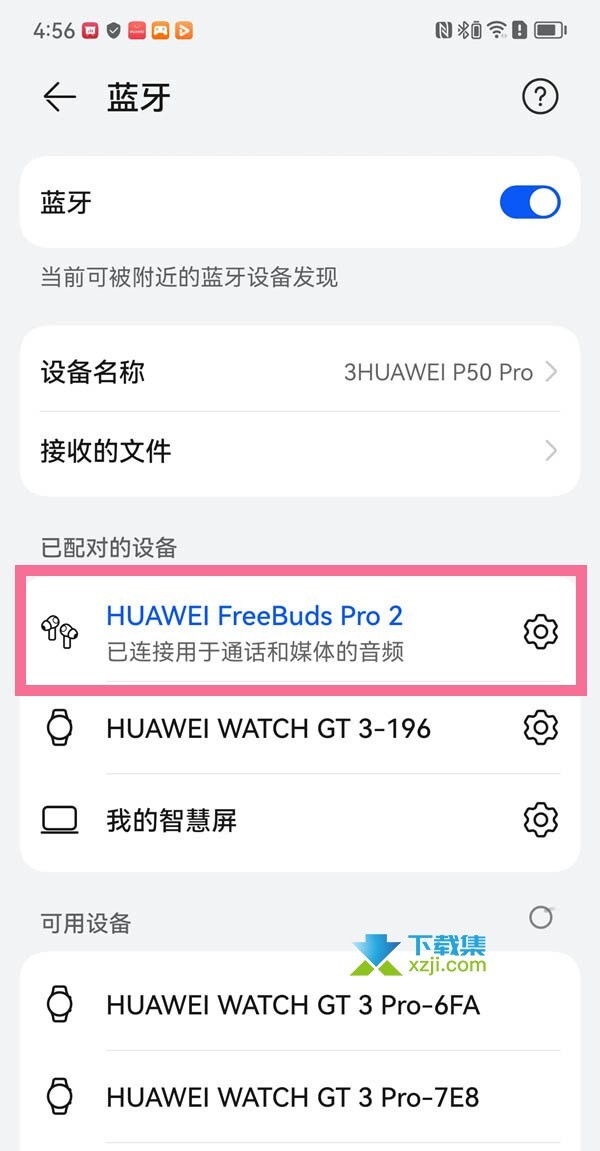The width and height of the screenshot is (600, 1151).
Task: Open settings gear for 我的智慧屏
Action: coord(541,820)
